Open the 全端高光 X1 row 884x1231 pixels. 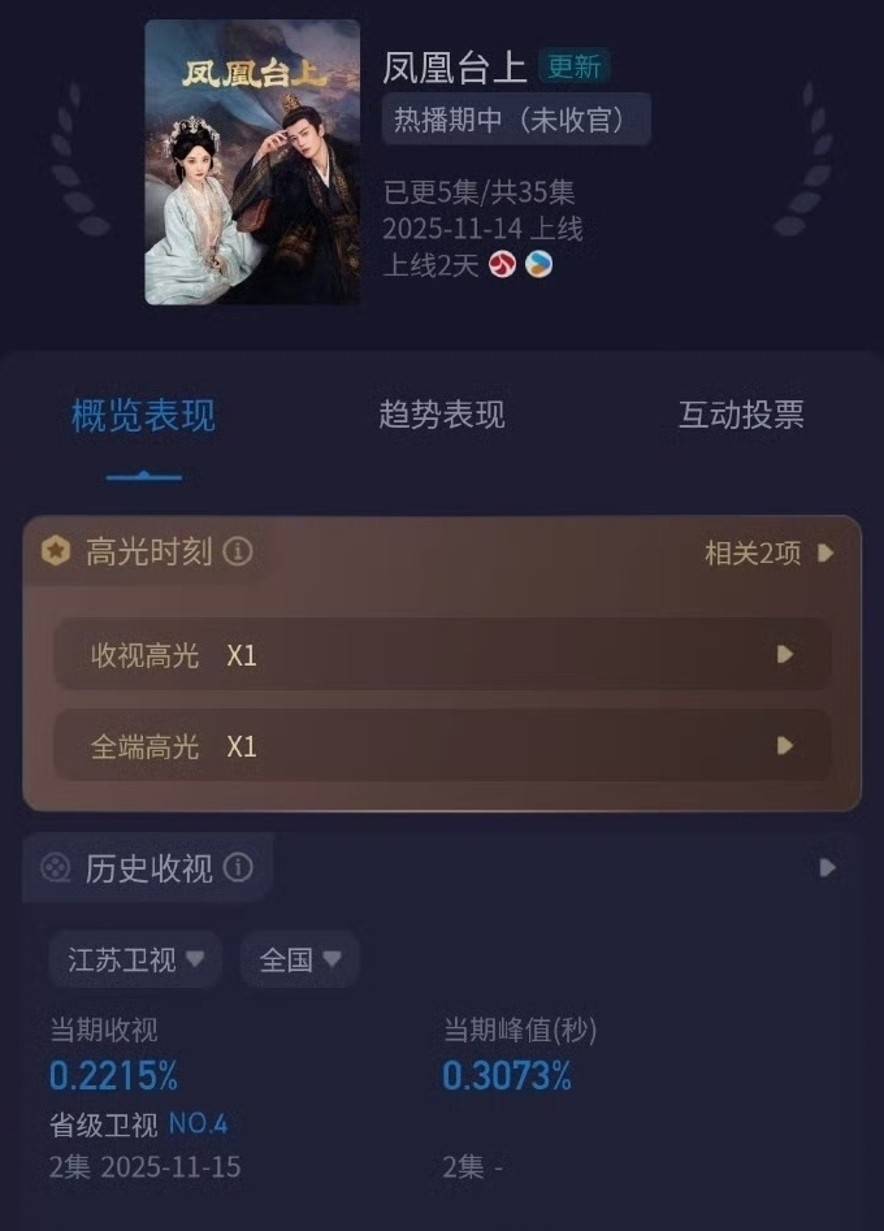441,746
